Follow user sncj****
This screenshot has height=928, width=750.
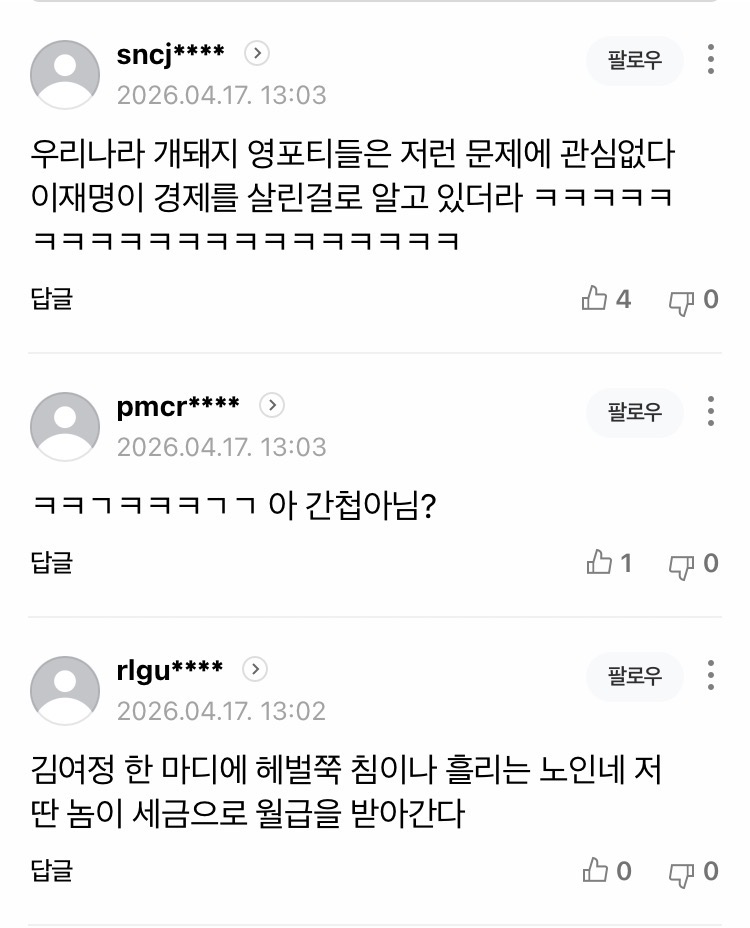pyautogui.click(x=635, y=60)
